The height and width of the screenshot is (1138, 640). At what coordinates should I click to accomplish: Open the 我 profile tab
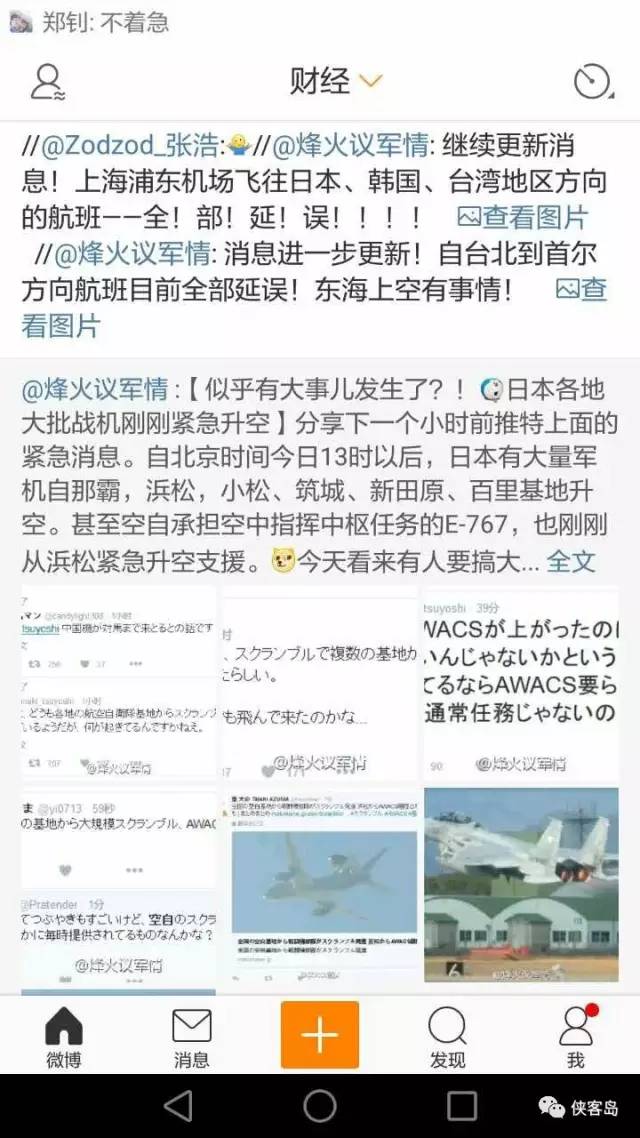(x=575, y=1036)
